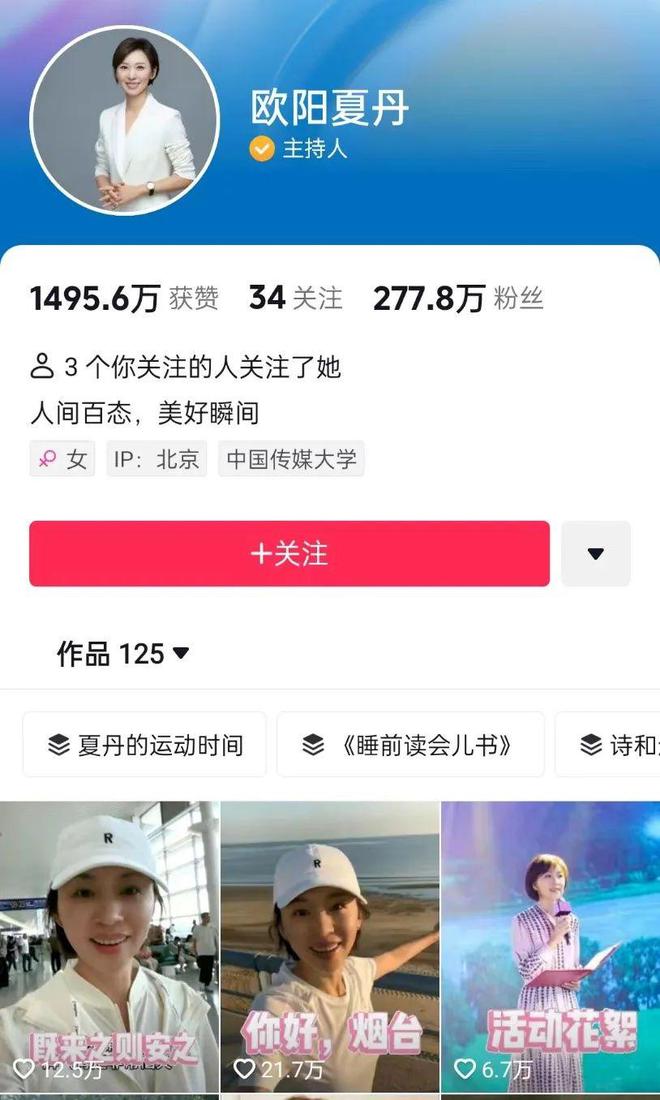Expand the arrow next to follow button

595,553
